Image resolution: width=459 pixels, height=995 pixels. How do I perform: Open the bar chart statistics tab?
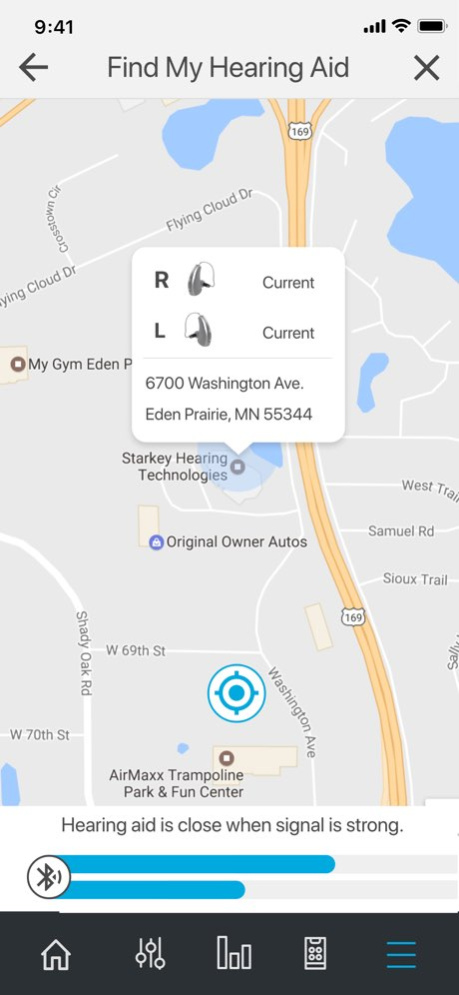[x=234, y=953]
